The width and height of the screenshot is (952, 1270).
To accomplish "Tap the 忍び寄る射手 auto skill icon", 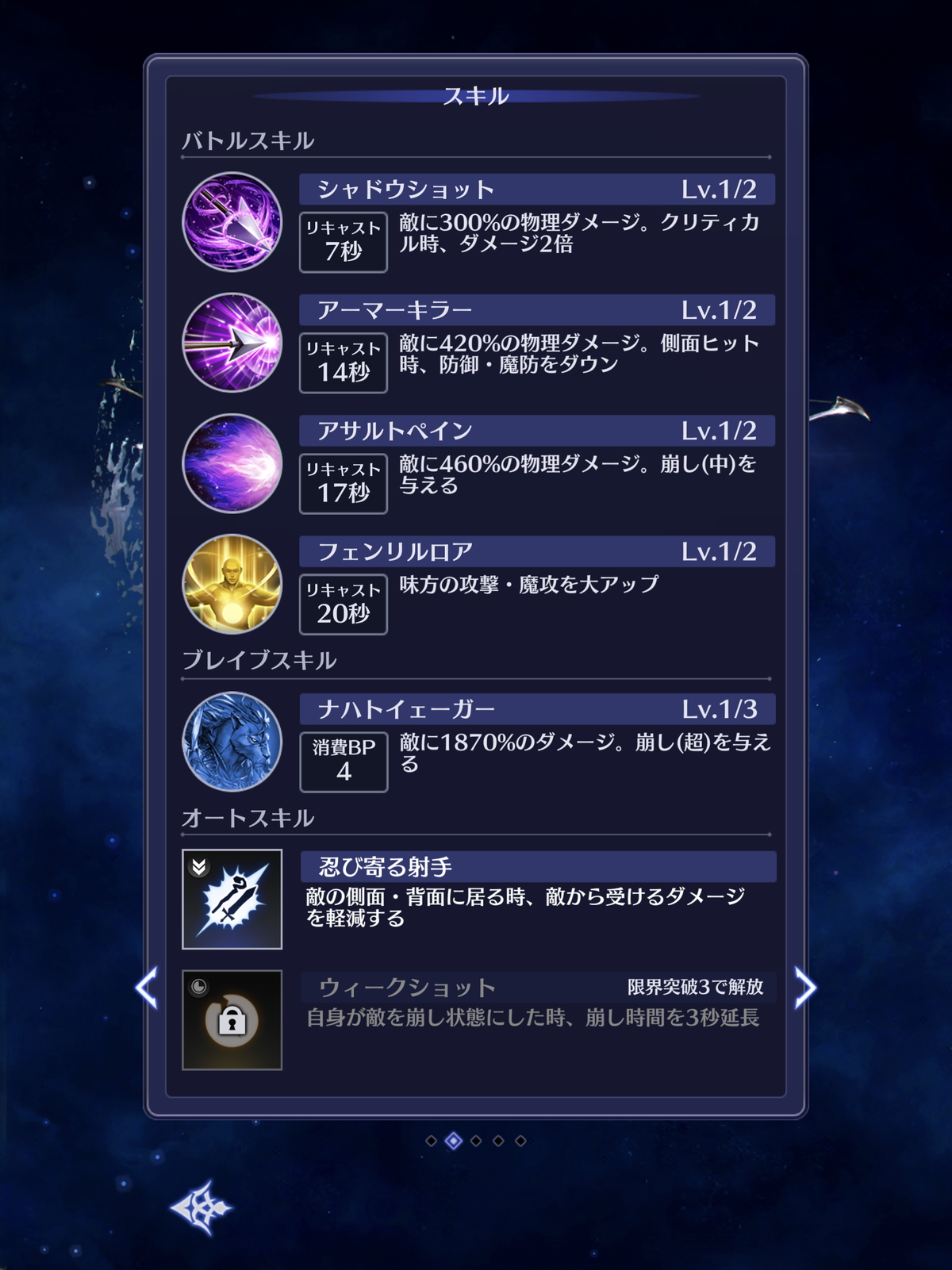I will pos(232,899).
